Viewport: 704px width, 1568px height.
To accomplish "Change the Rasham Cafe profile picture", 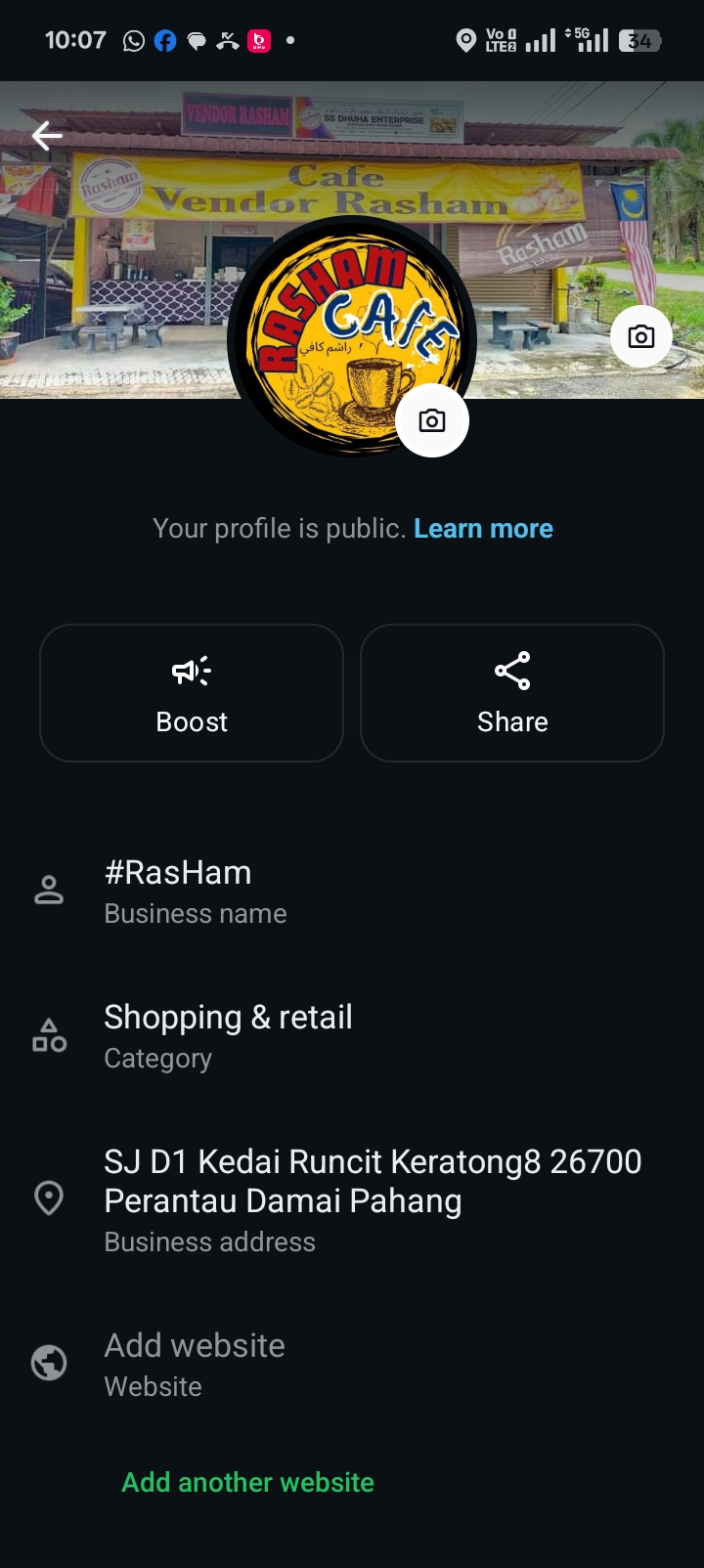I will [432, 420].
